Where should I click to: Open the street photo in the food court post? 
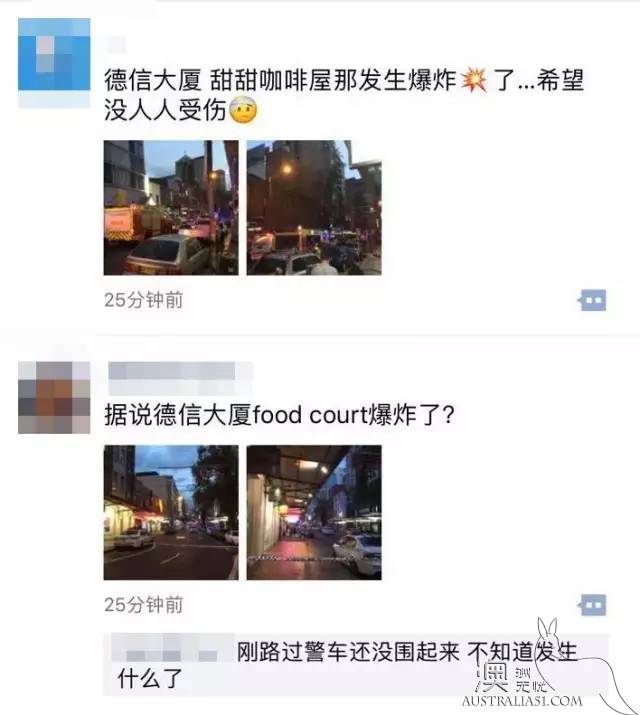pyautogui.click(x=171, y=512)
